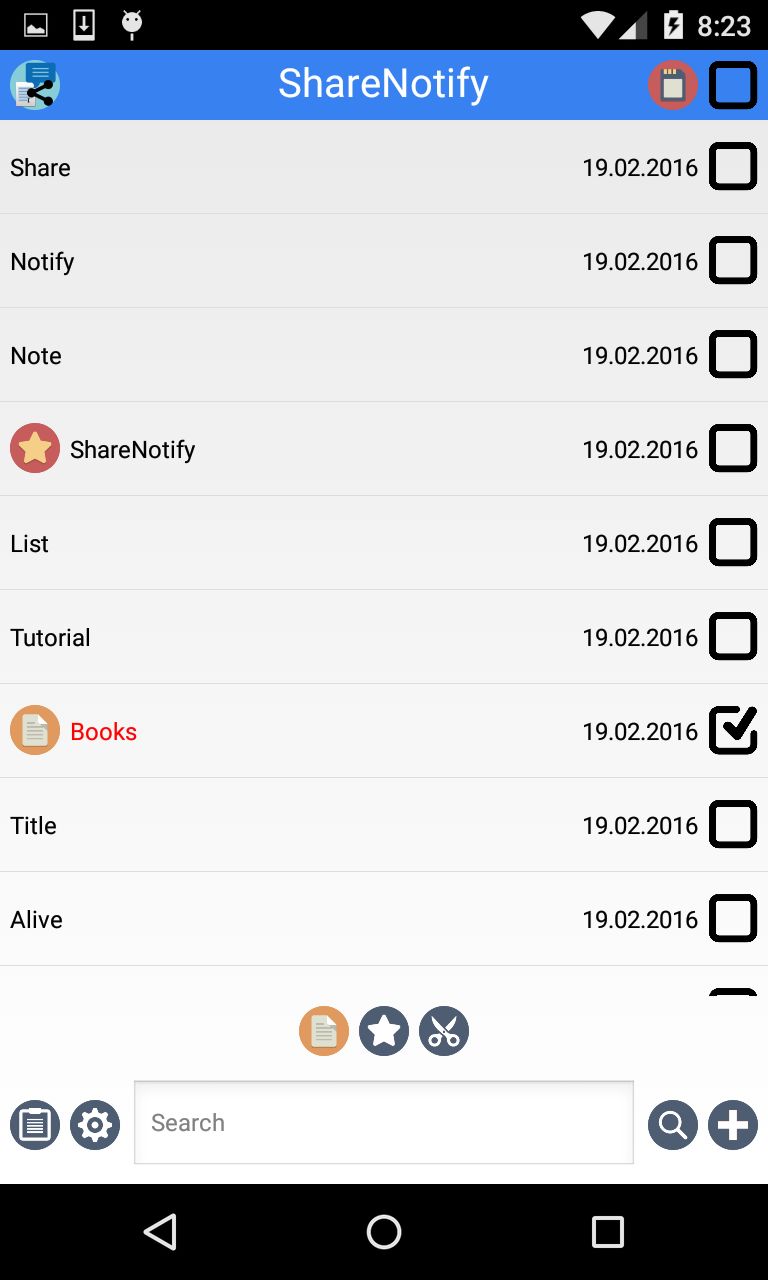The image size is (768, 1280).
Task: Add a new note with the plus button
Action: point(733,1125)
